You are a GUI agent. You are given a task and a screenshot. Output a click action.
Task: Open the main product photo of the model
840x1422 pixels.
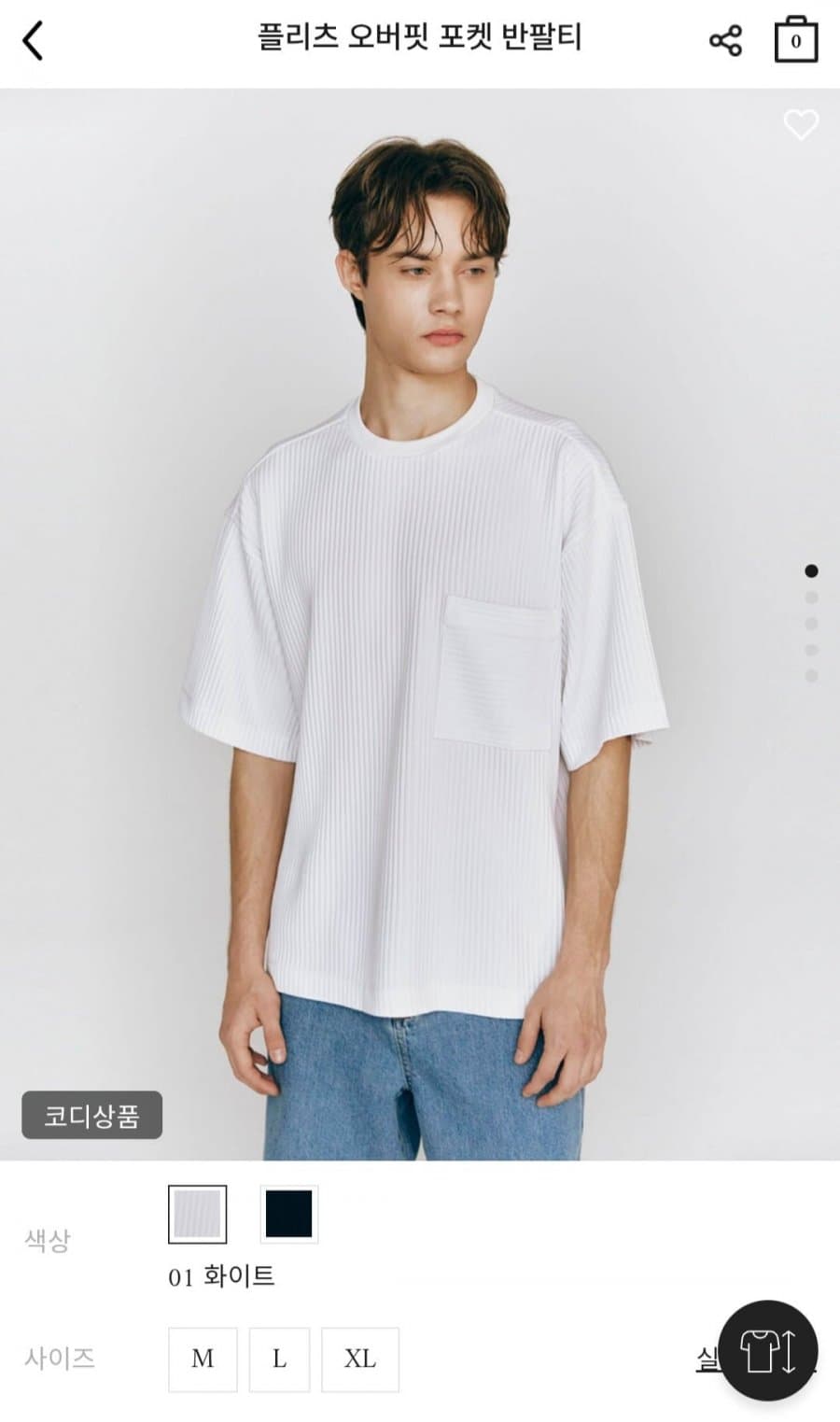coord(420,625)
